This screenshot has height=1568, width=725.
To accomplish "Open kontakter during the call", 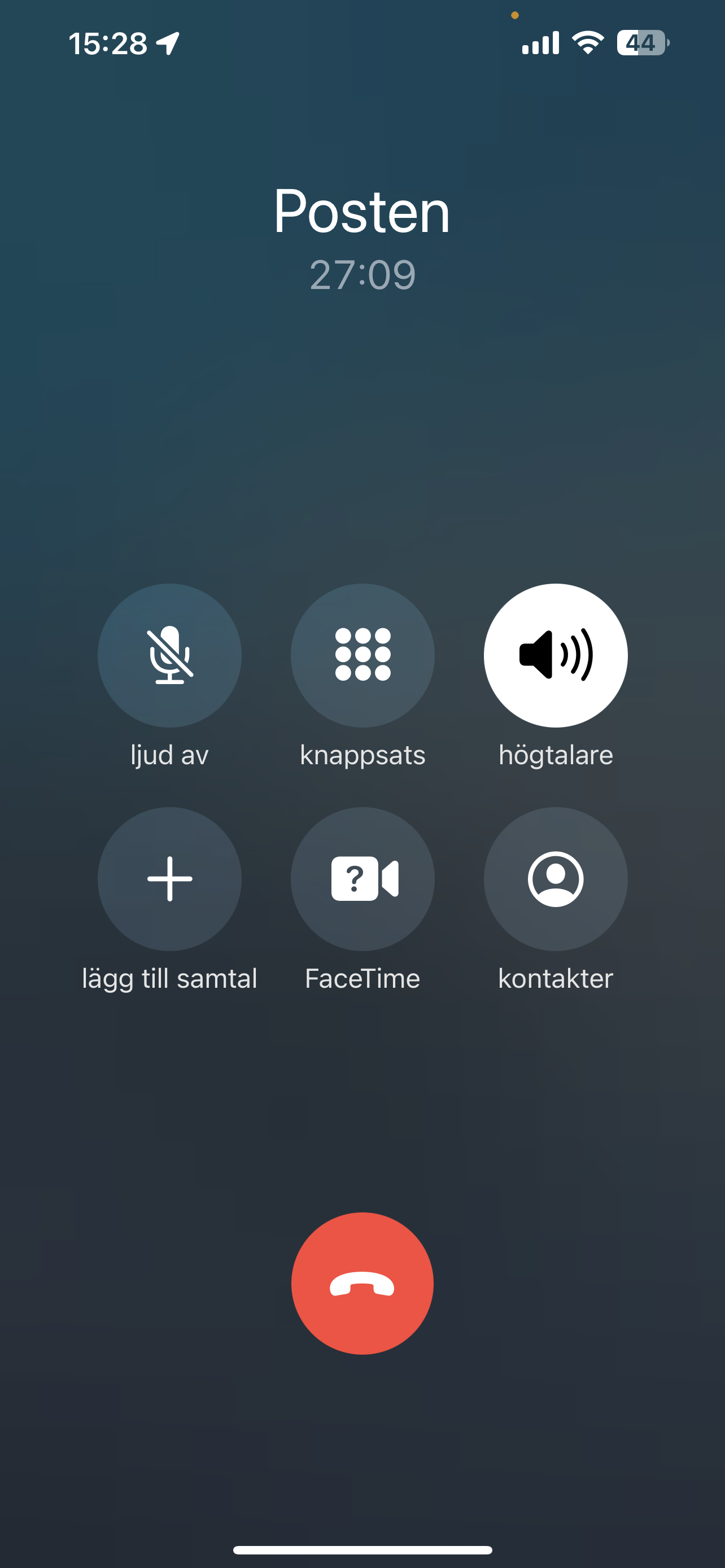I will (x=555, y=879).
